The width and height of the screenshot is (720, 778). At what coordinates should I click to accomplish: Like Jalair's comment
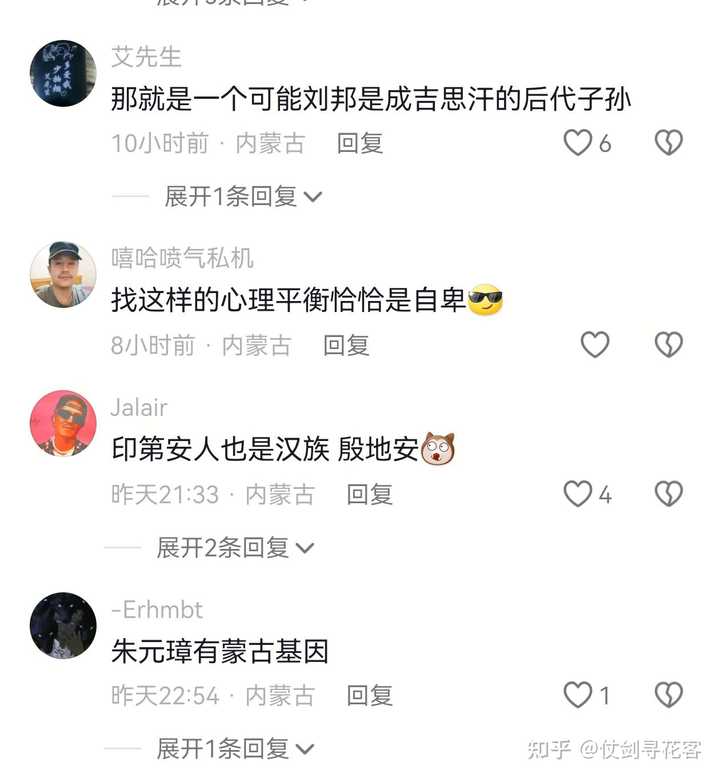(x=578, y=494)
